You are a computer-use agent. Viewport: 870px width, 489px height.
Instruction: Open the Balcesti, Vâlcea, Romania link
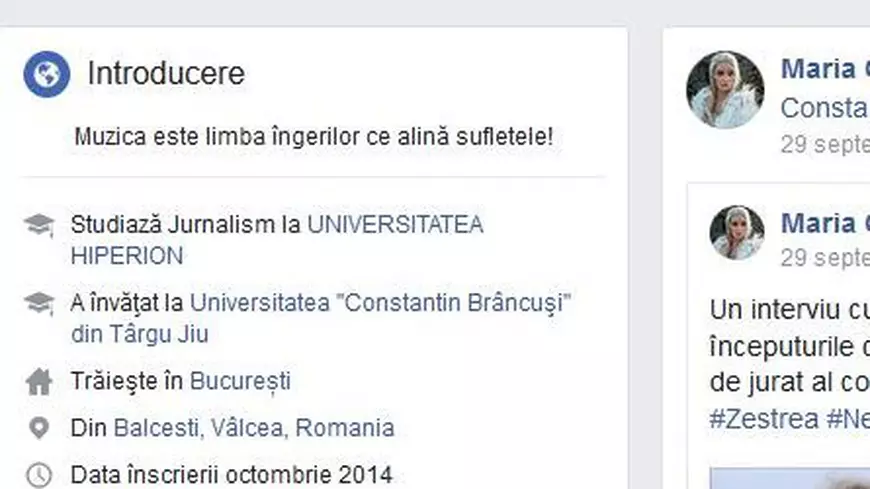coord(253,429)
